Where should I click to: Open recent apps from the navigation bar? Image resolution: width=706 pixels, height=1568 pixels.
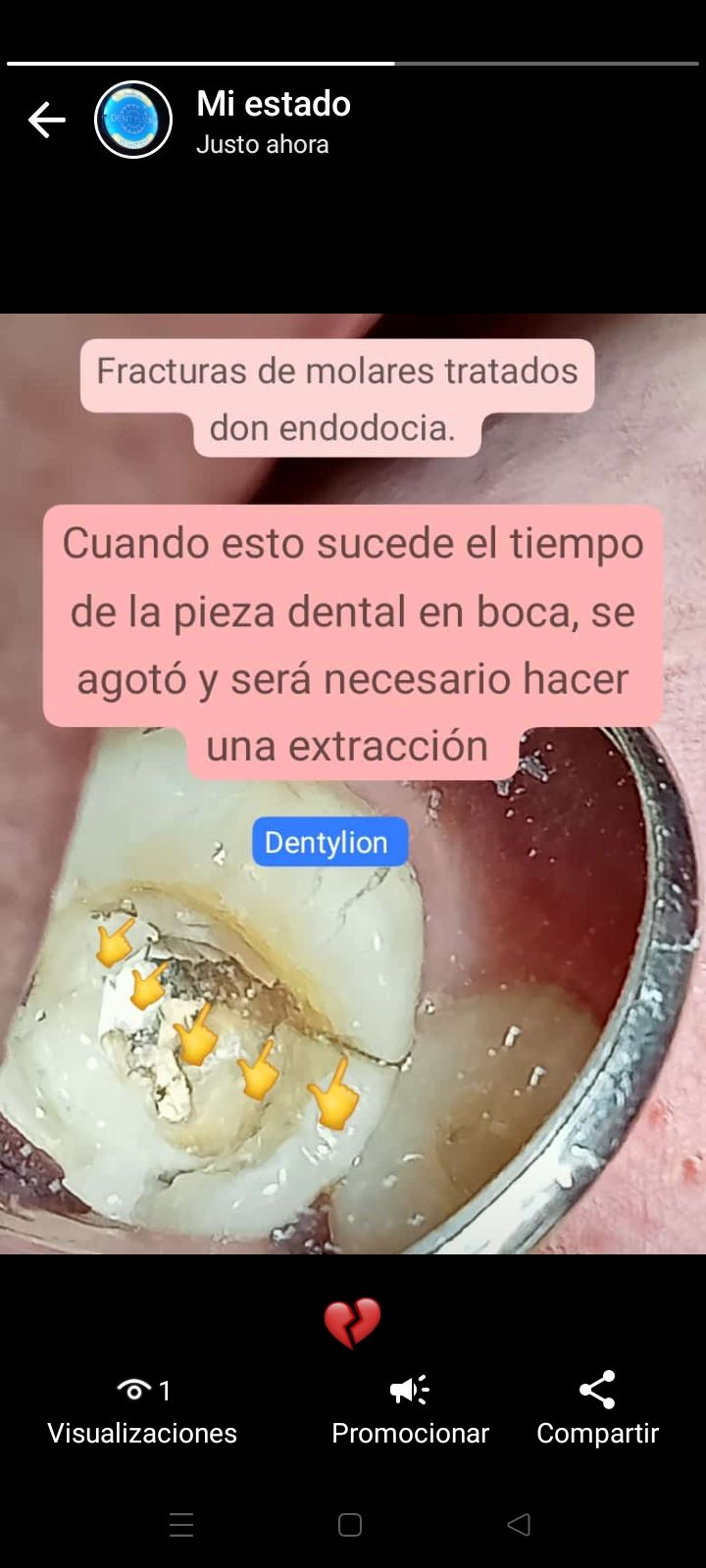click(181, 1525)
